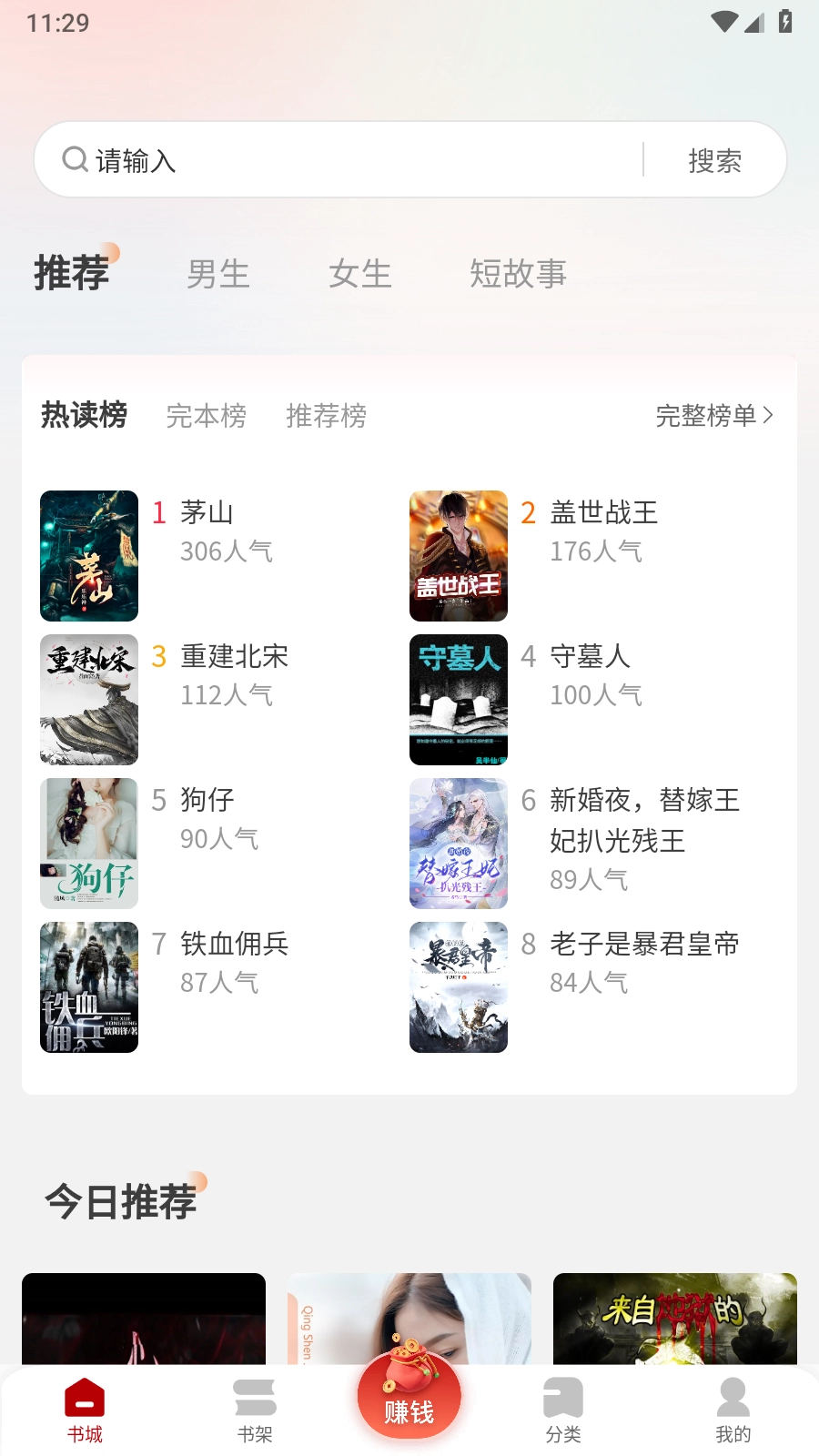Screen dimensions: 819x1456
Task: Open the 推荐 section with badge
Action: click(73, 273)
